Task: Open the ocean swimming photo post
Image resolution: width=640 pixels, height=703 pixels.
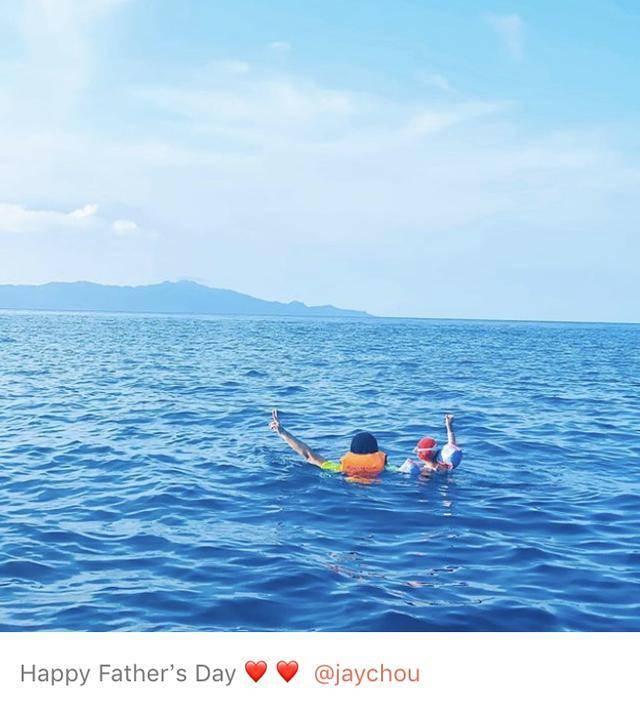Action: coord(320,315)
